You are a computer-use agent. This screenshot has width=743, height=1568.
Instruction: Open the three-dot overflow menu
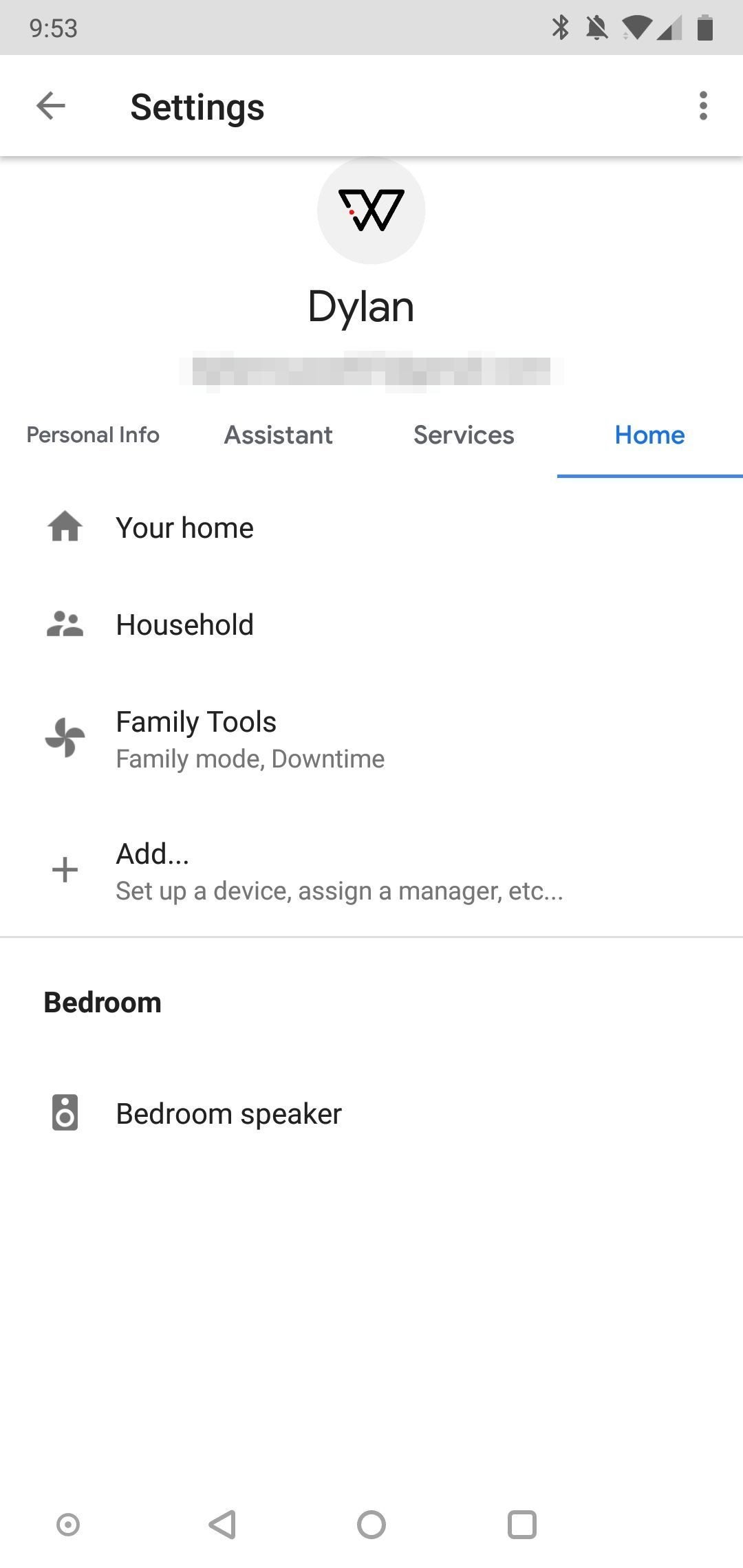click(702, 106)
